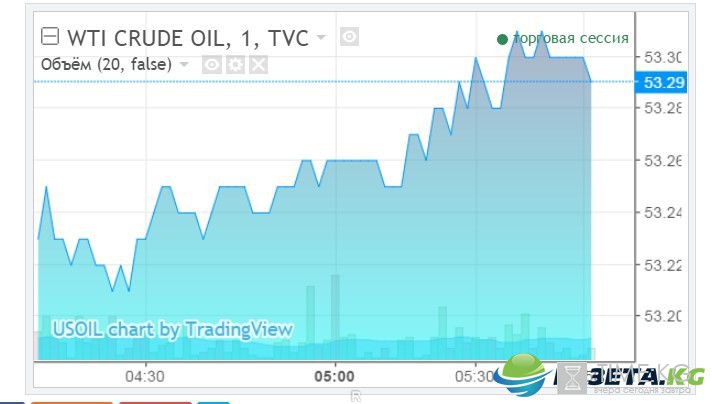Open settings of the Объём indicator
This screenshot has height=404, width=712.
(x=235, y=65)
